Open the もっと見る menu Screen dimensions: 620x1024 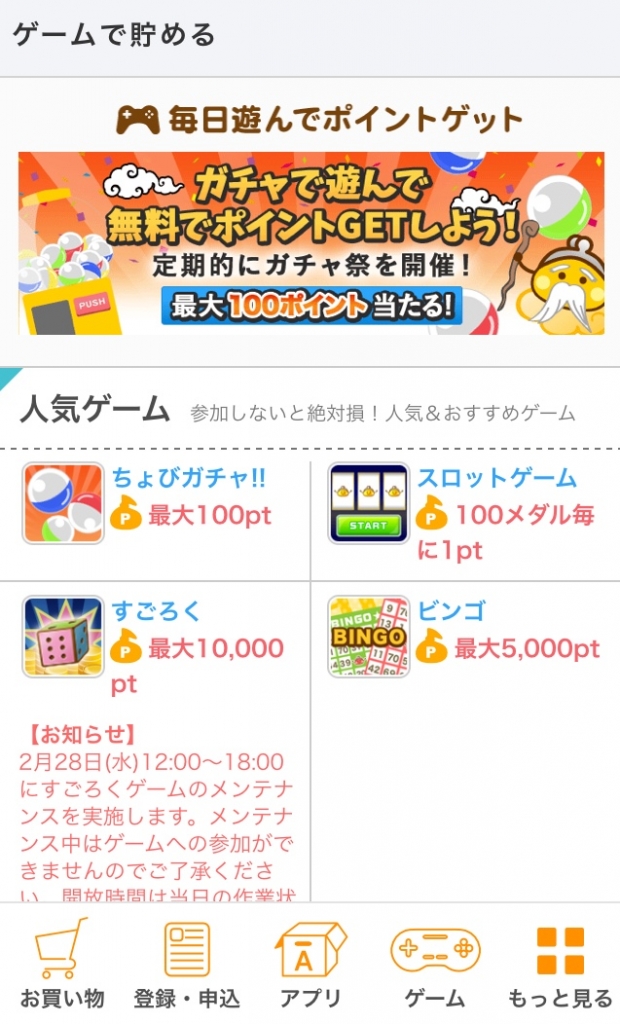point(559,965)
